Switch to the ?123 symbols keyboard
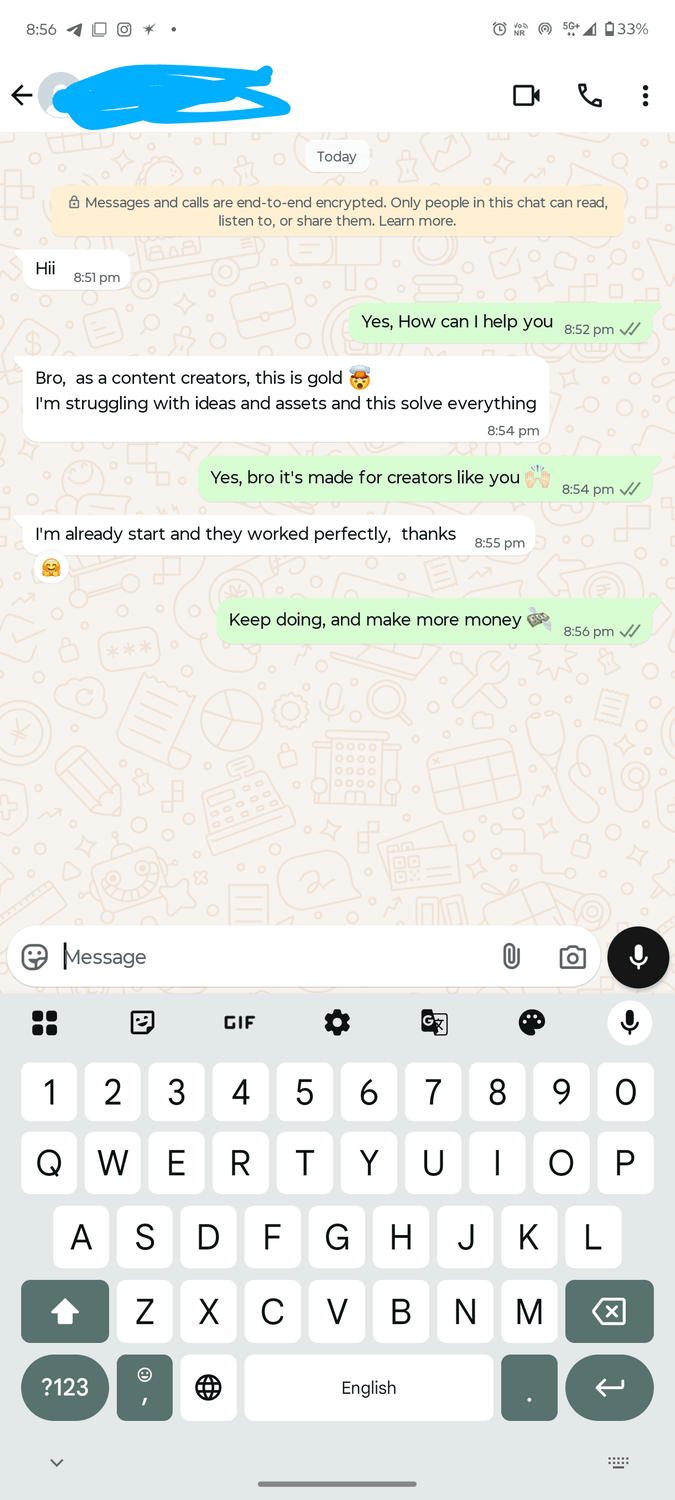The image size is (675, 1500). click(65, 1387)
